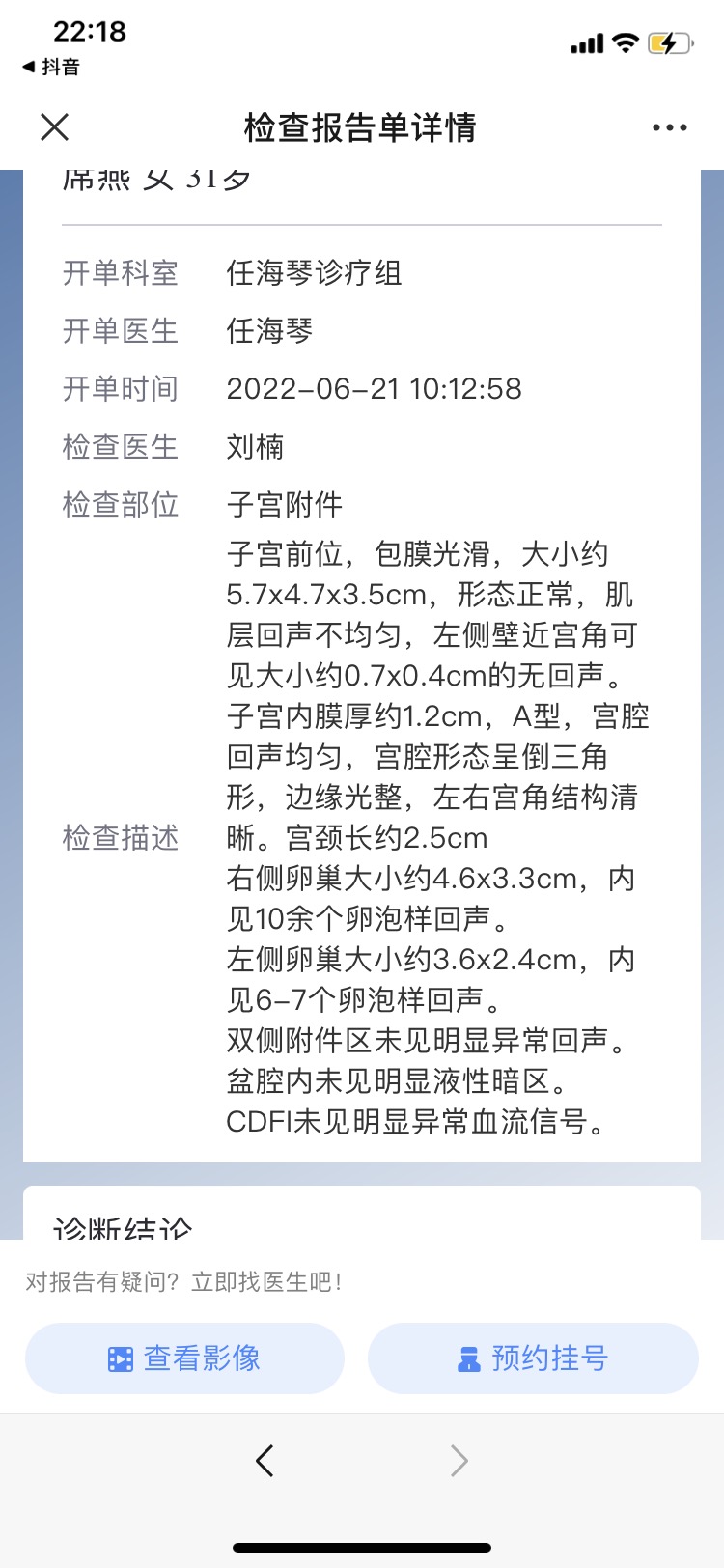This screenshot has width=724, height=1568.
Task: Go back with the bottom left arrow
Action: click(x=265, y=1460)
